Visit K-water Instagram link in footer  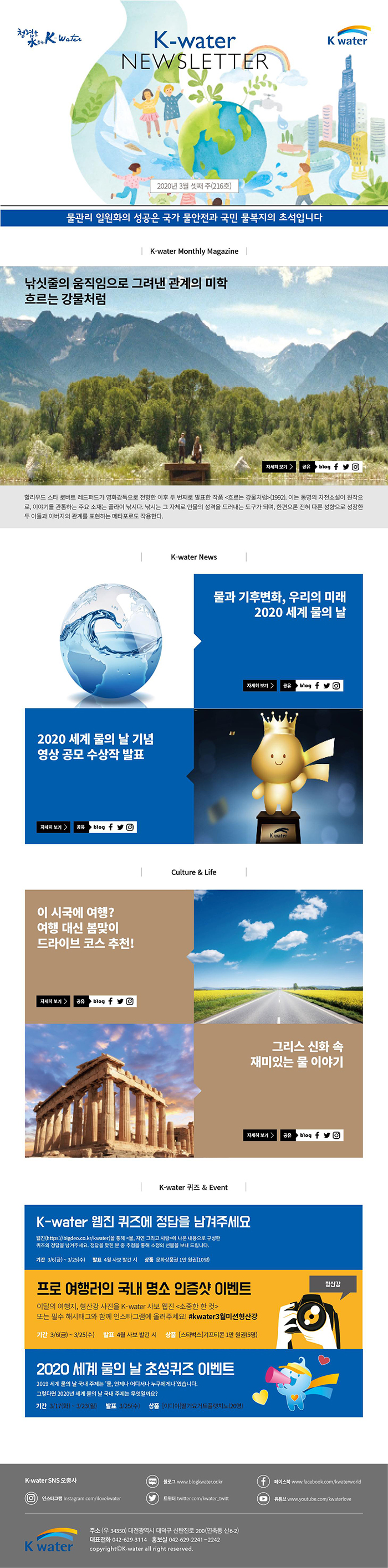point(80,1499)
